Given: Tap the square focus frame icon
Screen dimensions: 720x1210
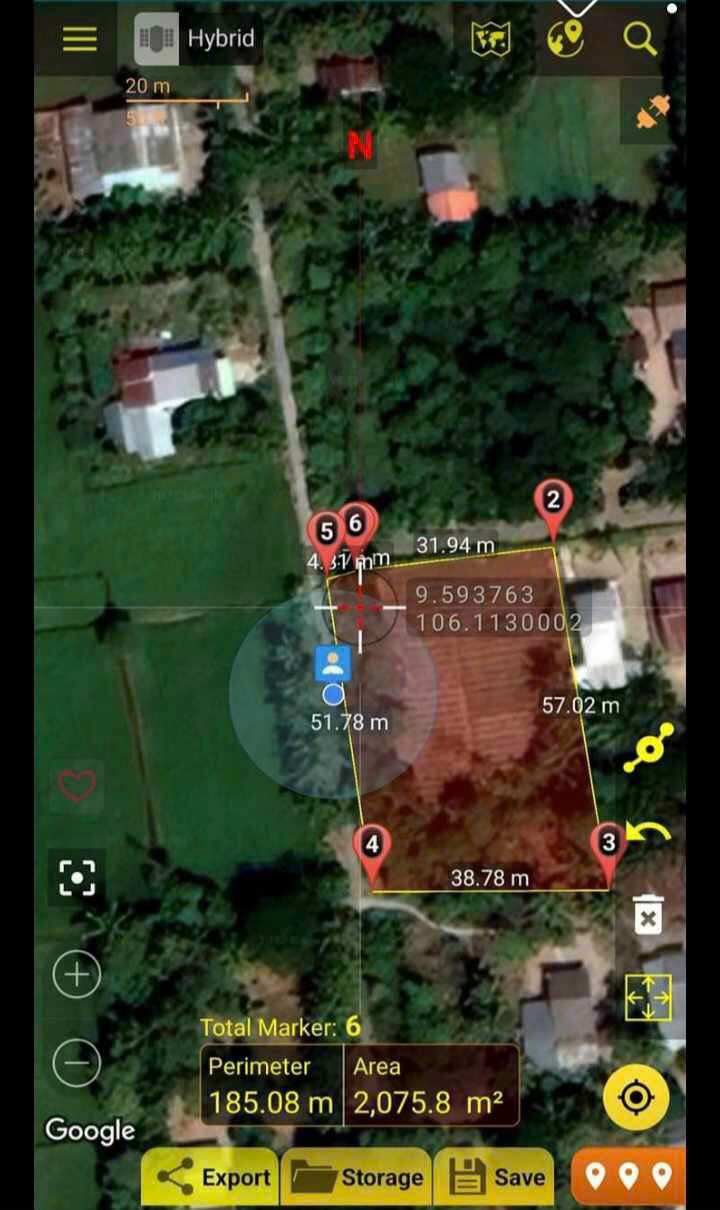Looking at the screenshot, I should pyautogui.click(x=77, y=877).
